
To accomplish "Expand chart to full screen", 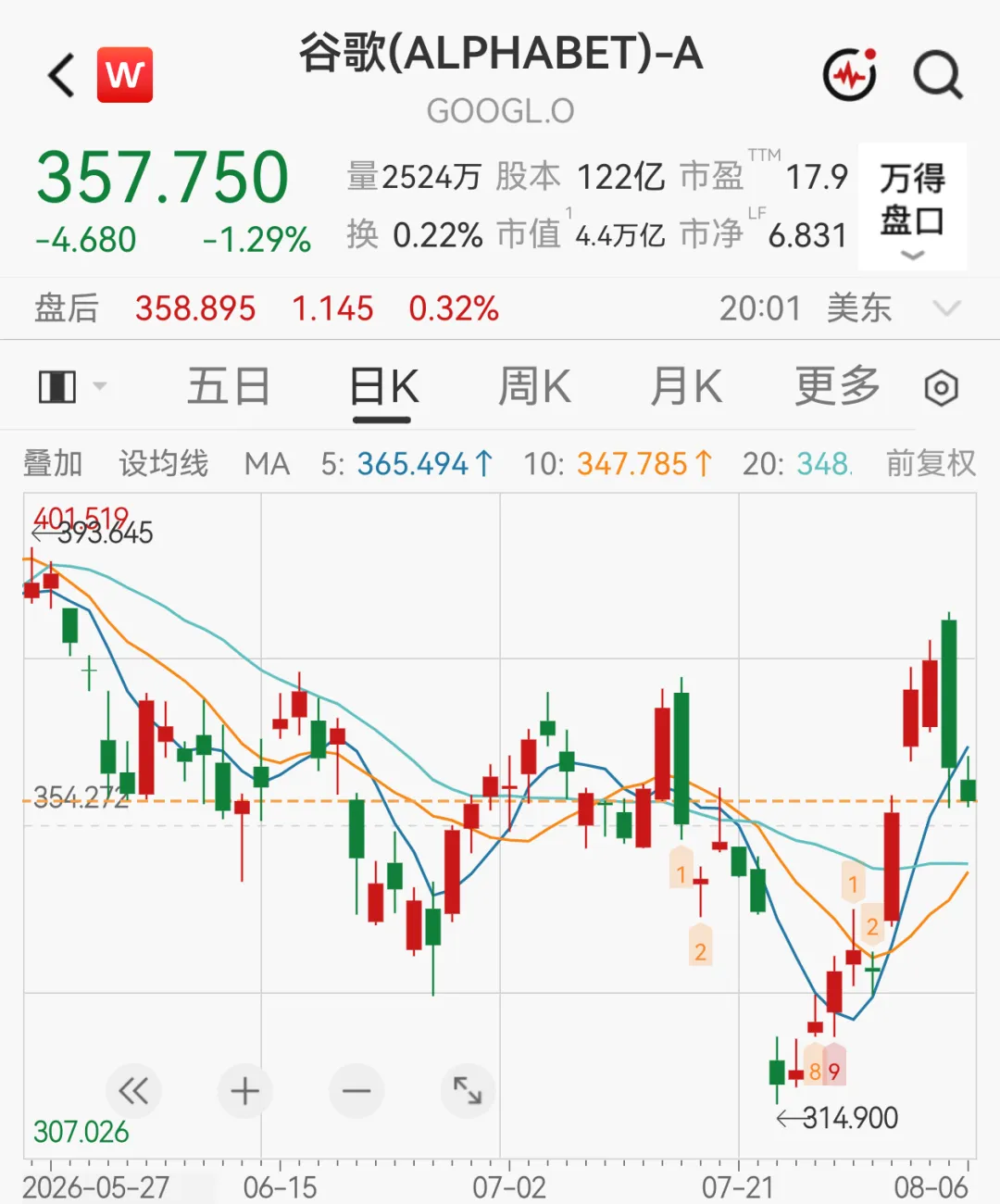I will pyautogui.click(x=468, y=1091).
